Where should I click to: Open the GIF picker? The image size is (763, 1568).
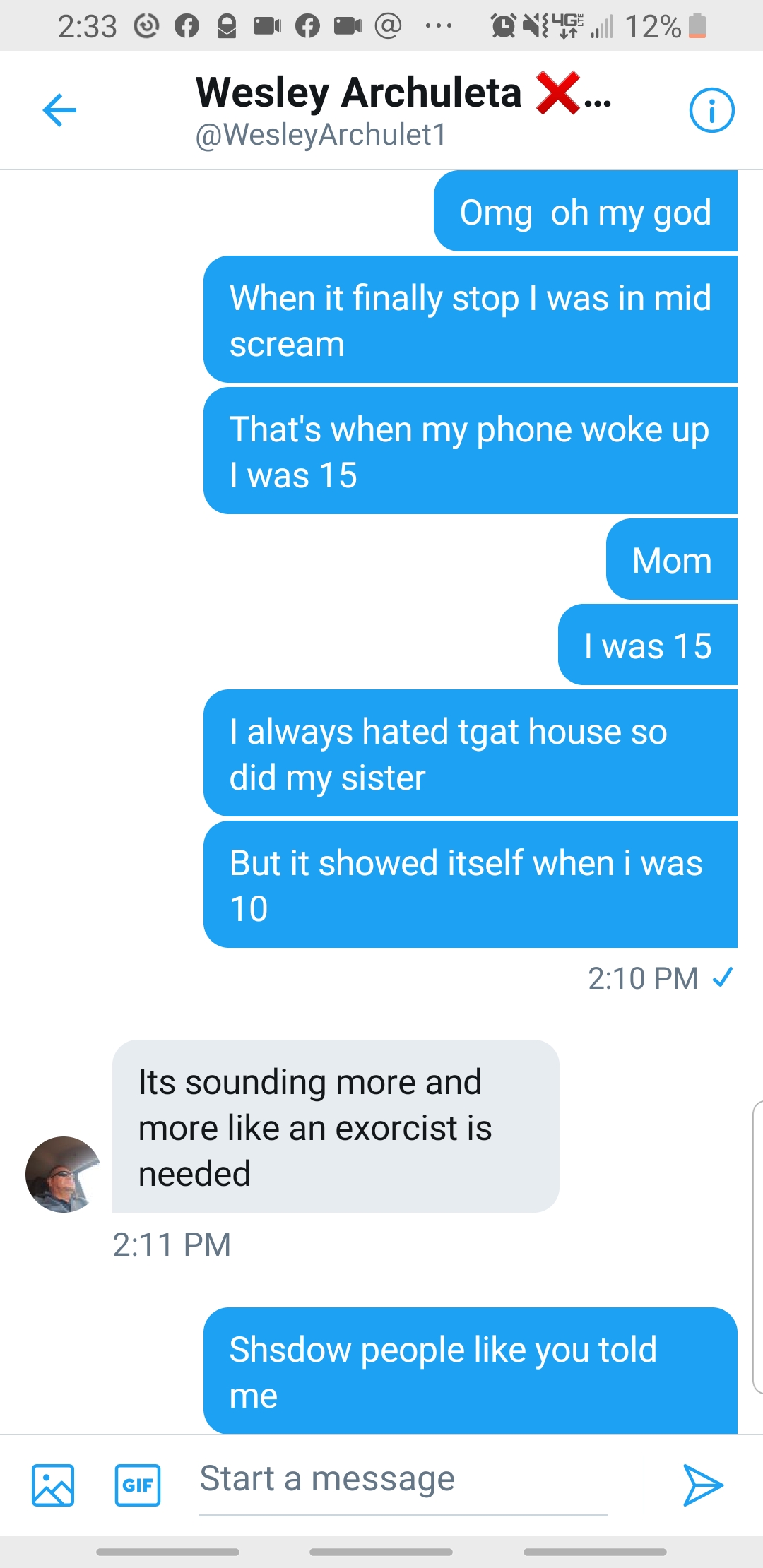[138, 1485]
